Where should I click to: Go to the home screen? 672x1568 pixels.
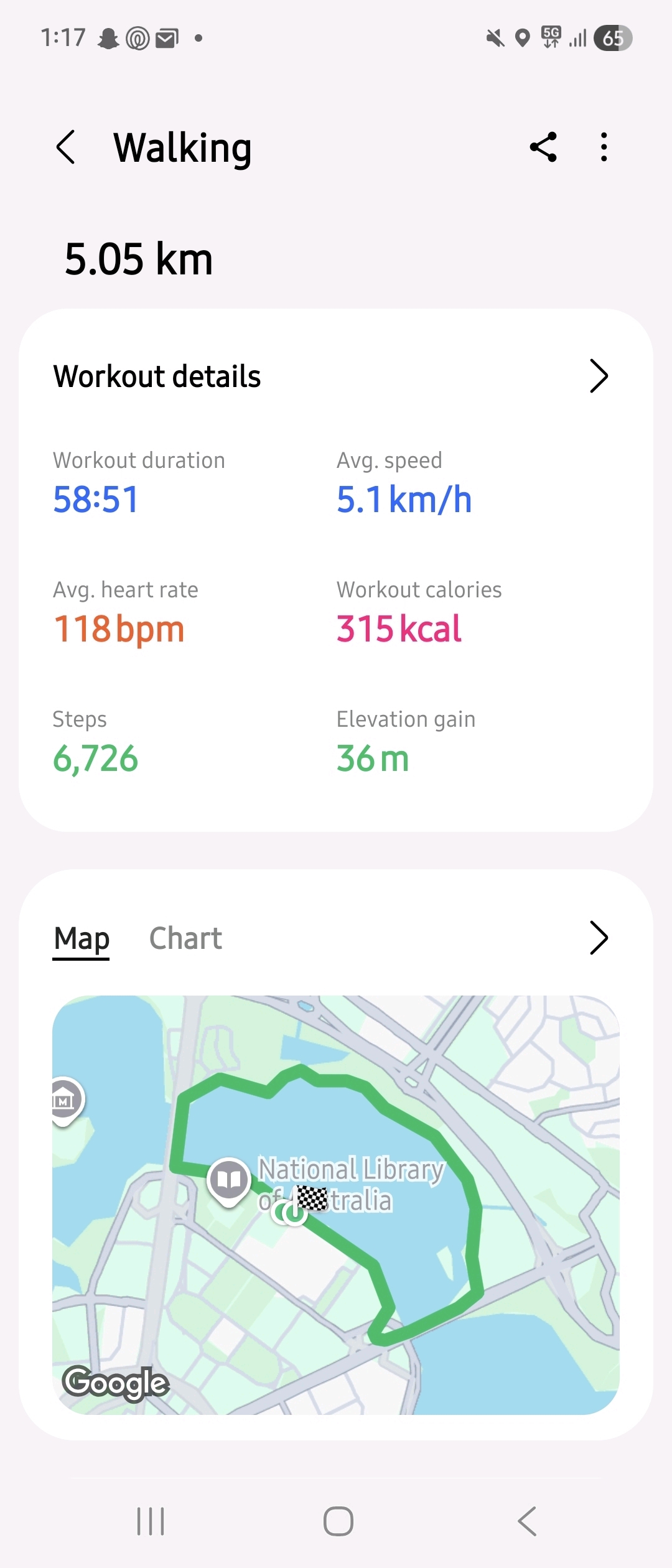coord(338,1522)
